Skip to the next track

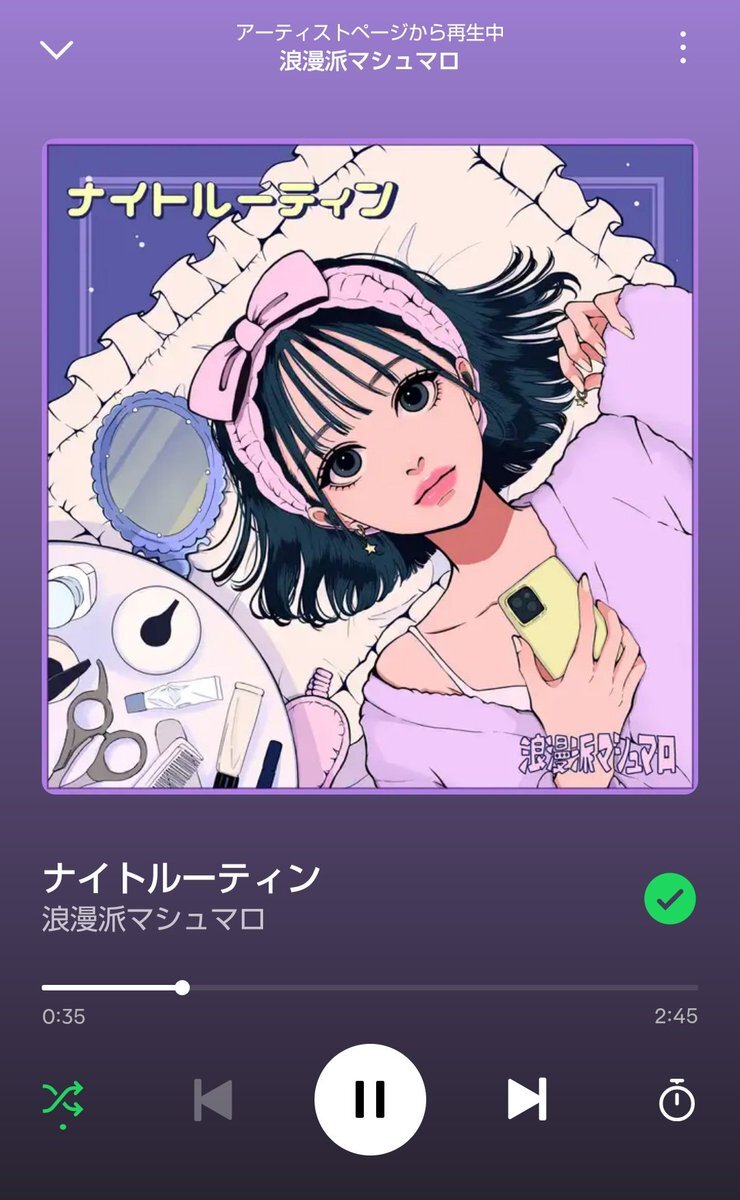(527, 1100)
